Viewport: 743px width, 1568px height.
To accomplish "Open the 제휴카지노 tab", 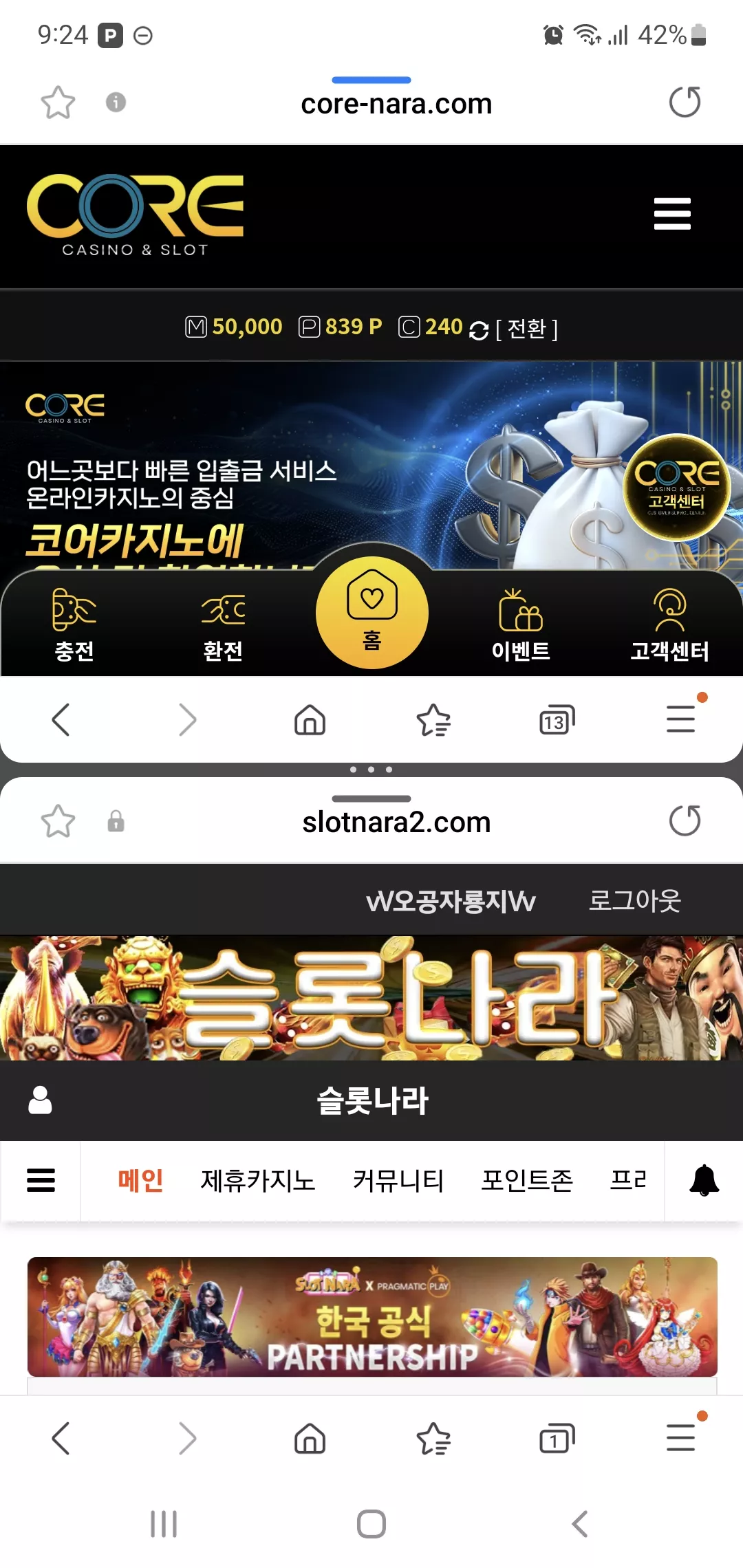I will (x=258, y=1180).
